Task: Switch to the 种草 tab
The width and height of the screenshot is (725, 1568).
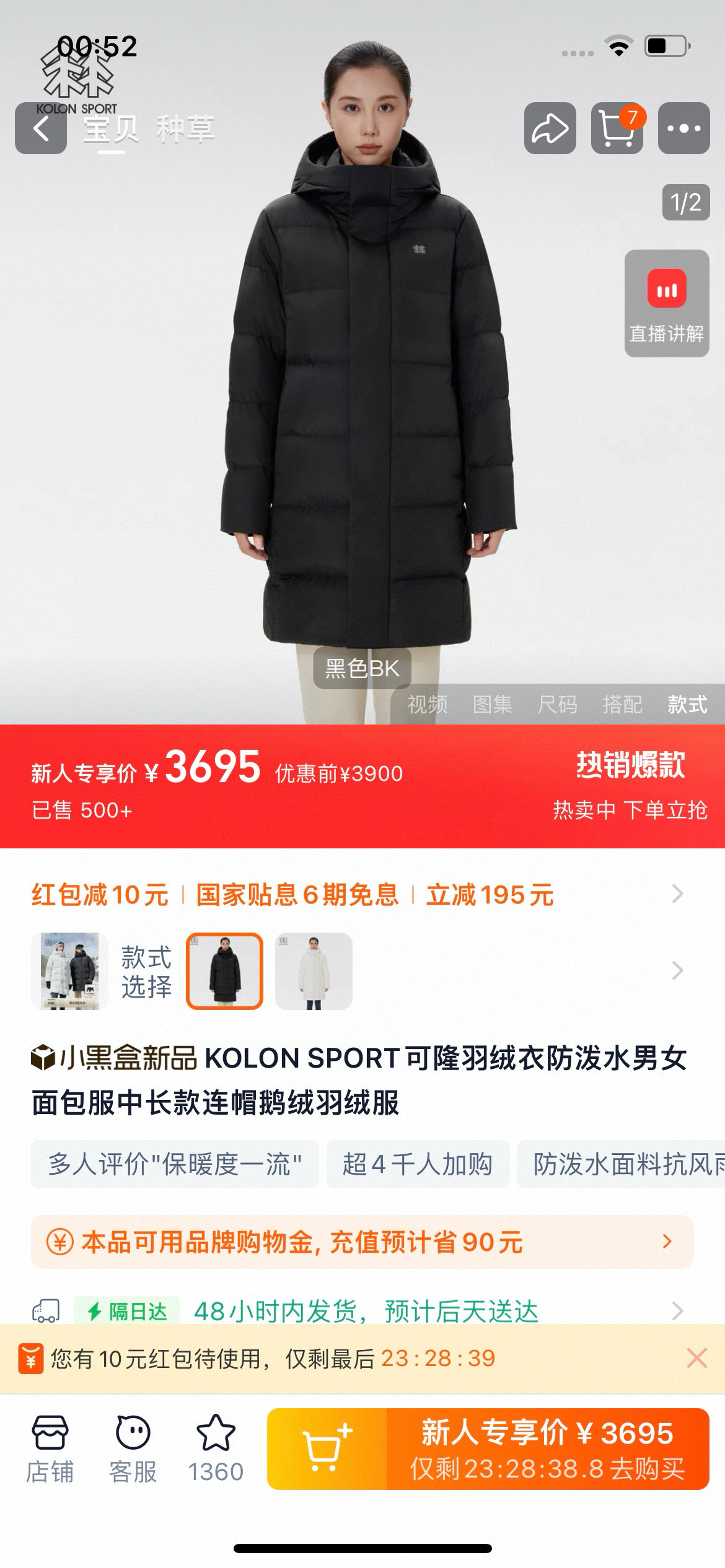Action: (185, 129)
